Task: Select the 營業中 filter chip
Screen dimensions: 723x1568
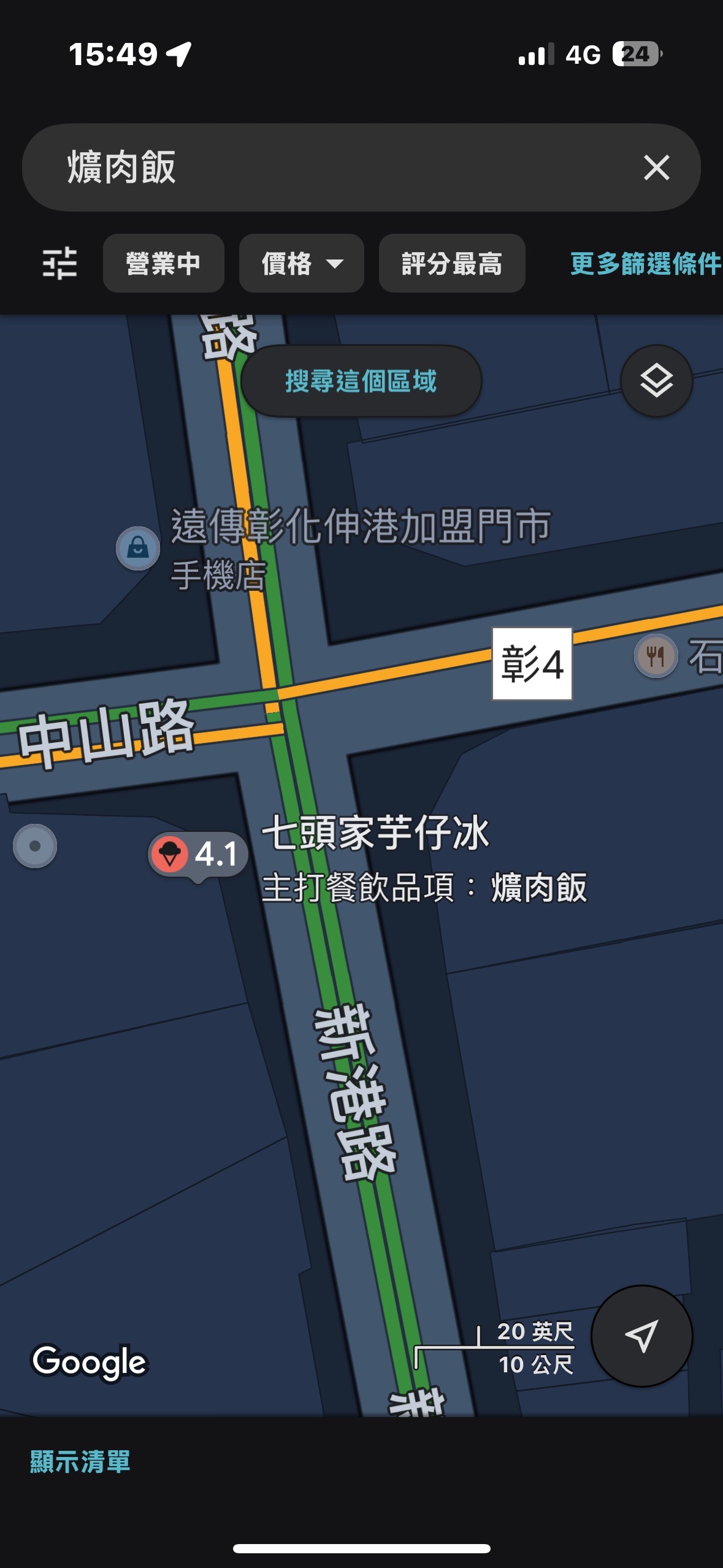Action: coord(163,263)
